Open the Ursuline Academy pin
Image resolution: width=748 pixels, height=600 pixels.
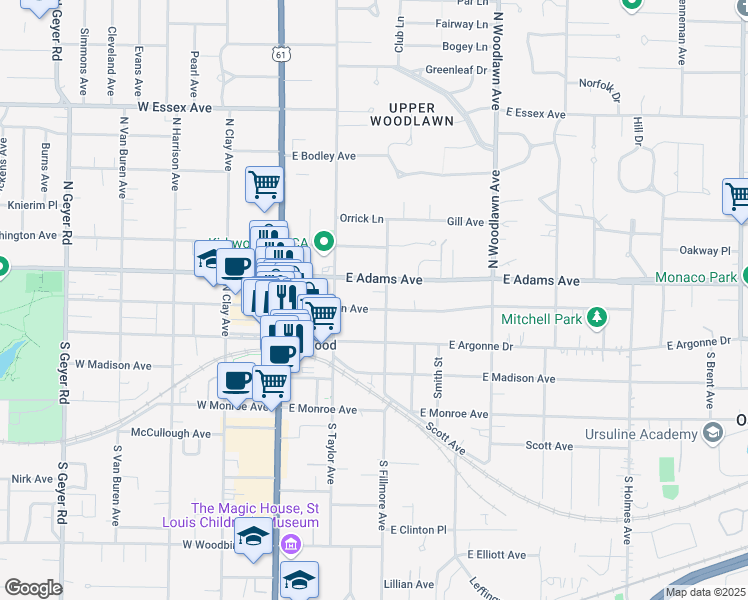(712, 432)
